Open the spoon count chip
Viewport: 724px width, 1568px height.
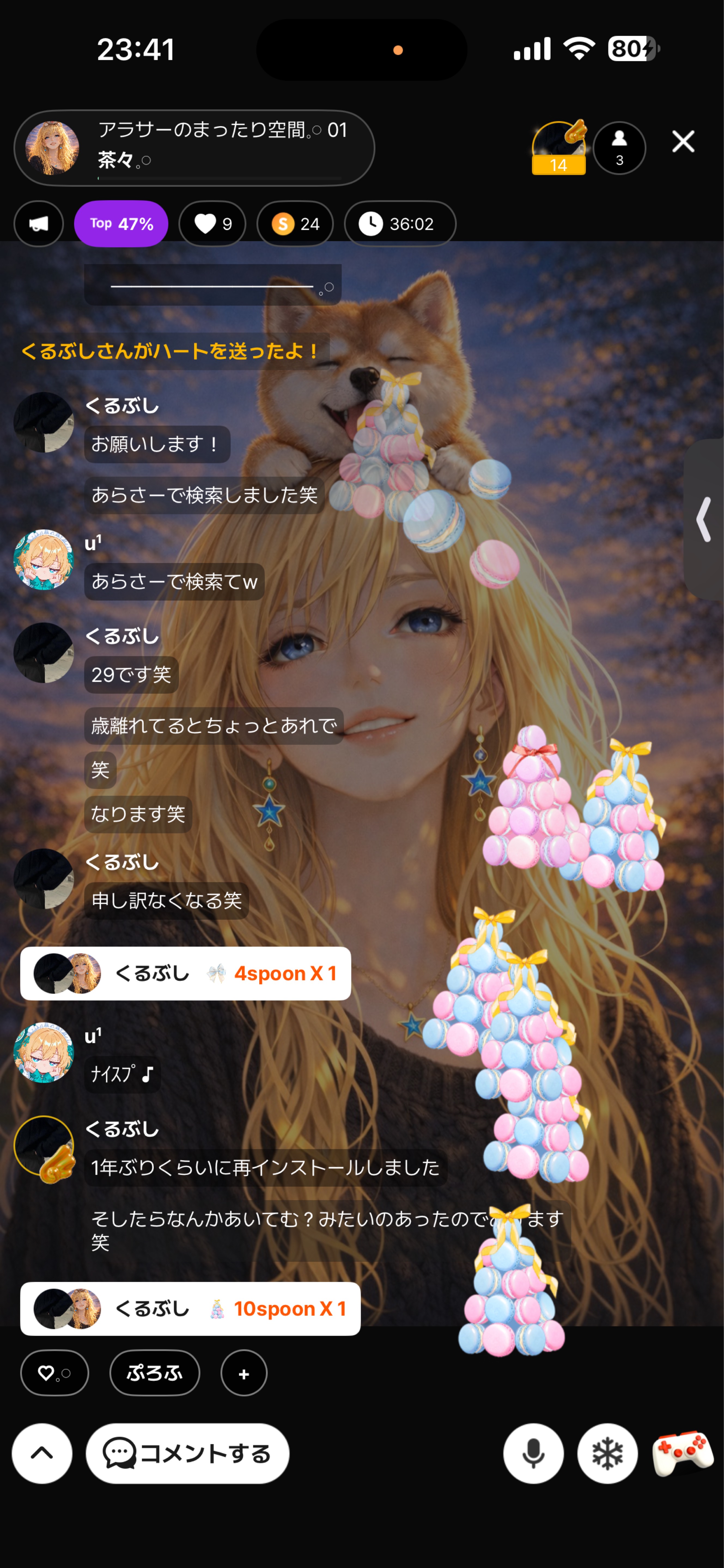(x=295, y=224)
